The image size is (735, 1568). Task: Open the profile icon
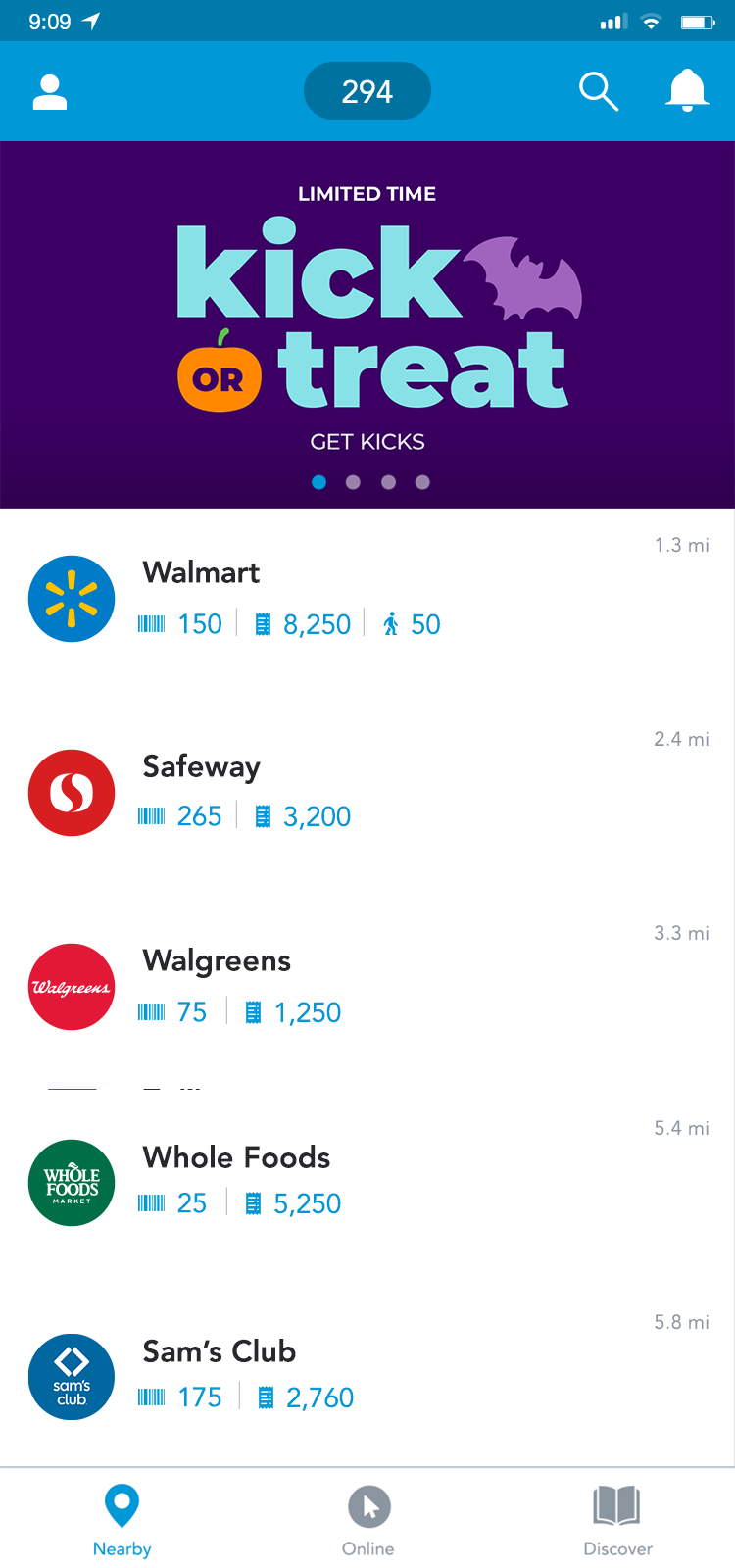coord(50,92)
